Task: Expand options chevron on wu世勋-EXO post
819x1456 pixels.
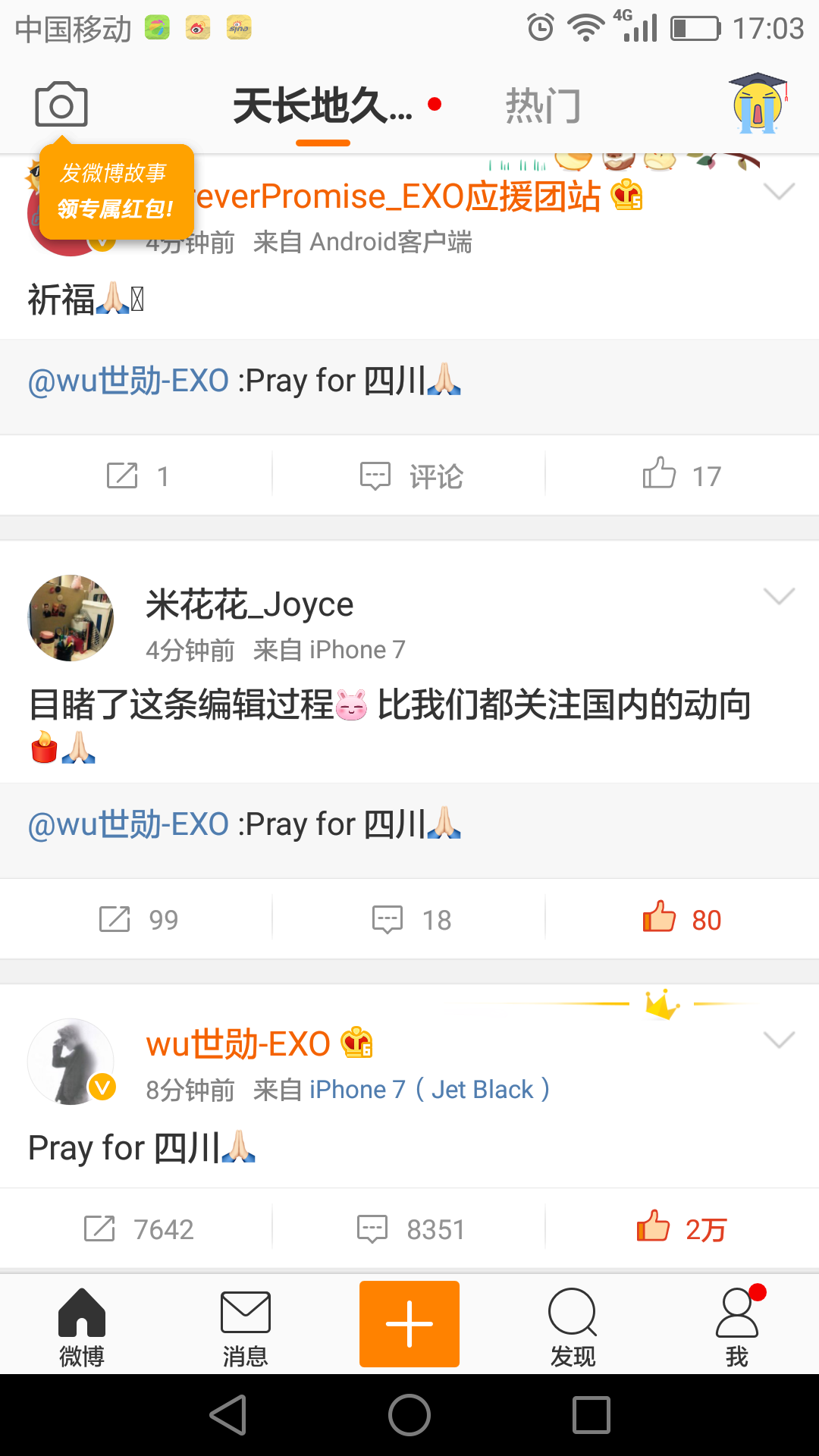Action: click(x=779, y=1040)
